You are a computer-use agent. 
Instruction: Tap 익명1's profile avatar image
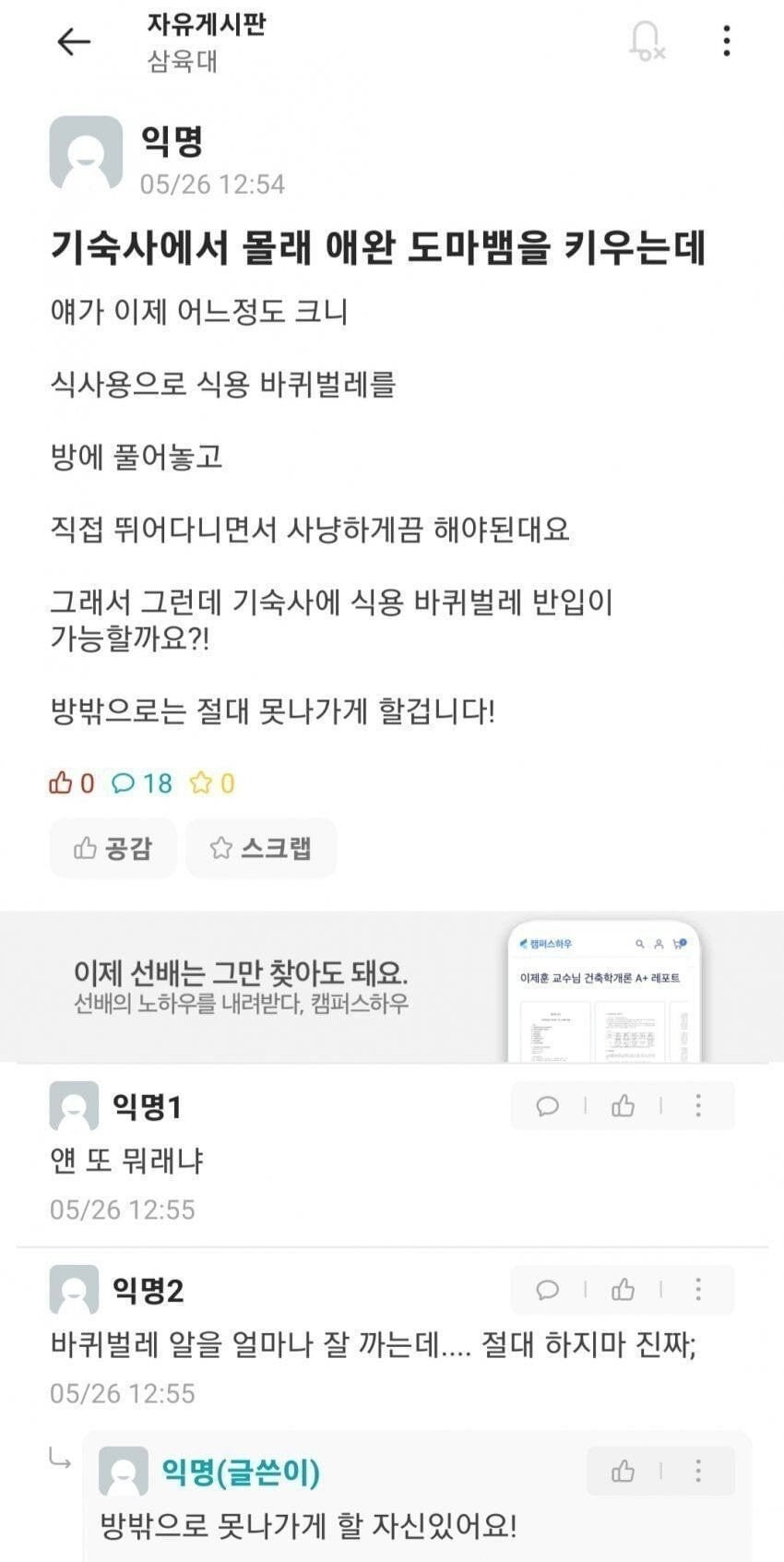coord(74,1104)
